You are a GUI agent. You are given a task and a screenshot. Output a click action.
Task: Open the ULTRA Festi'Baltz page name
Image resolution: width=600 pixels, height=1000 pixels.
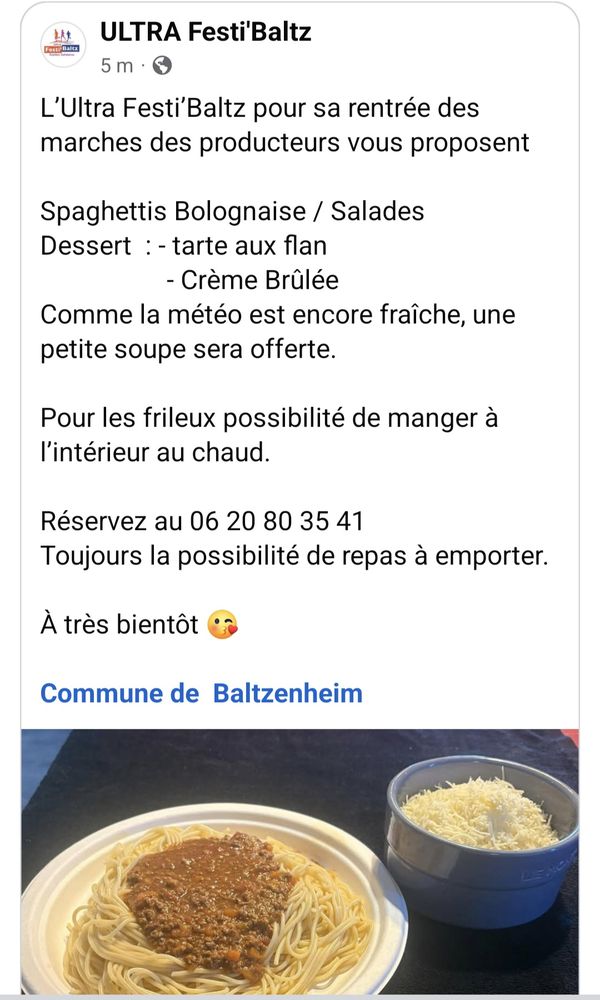click(x=205, y=32)
